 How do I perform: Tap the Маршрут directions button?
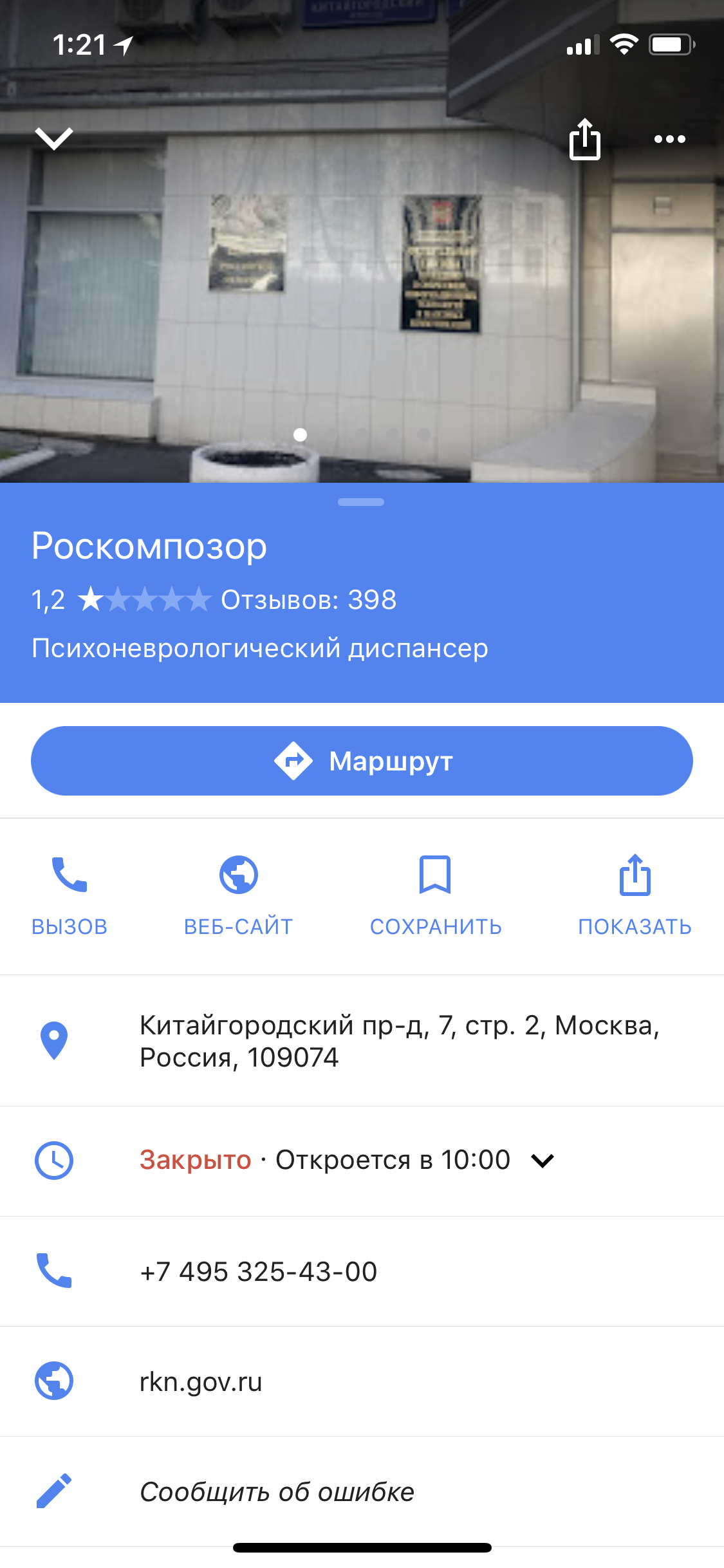pos(362,761)
